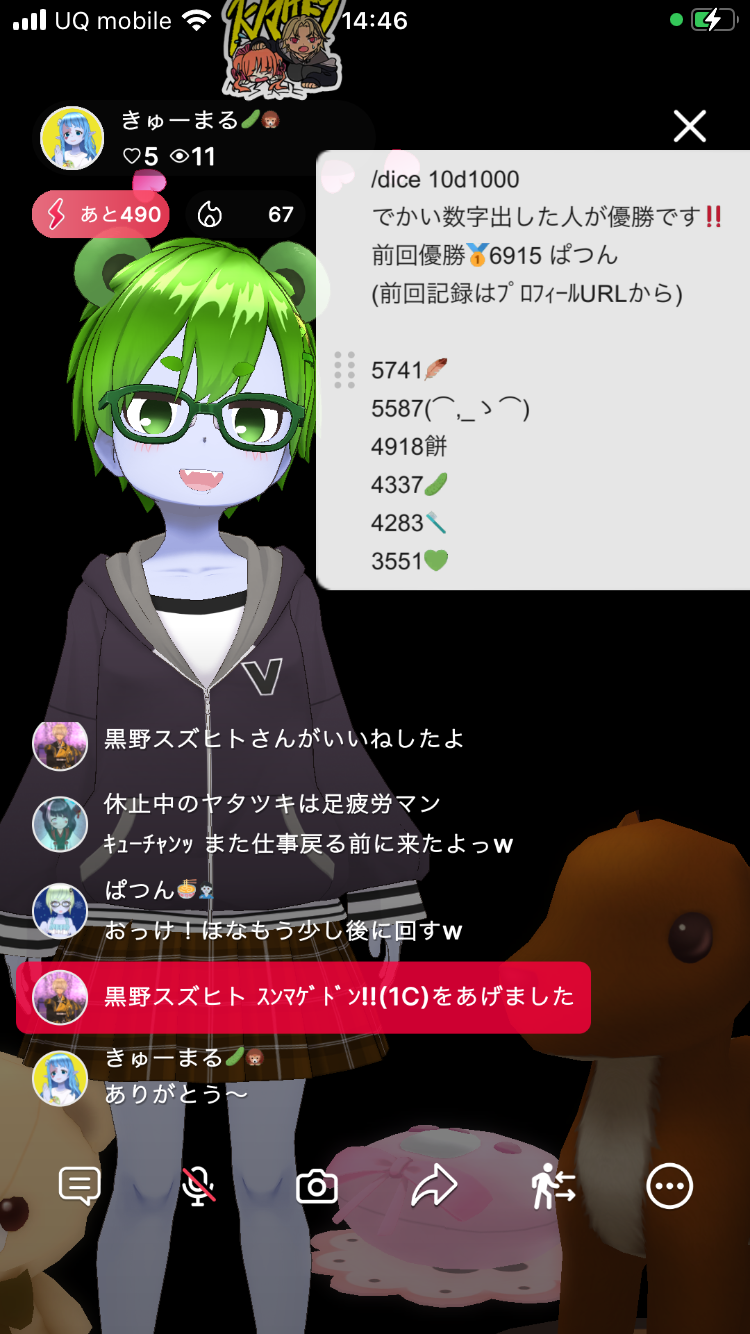750x1334 pixels.
Task: Open the collab guest switch icon
Action: [552, 1187]
